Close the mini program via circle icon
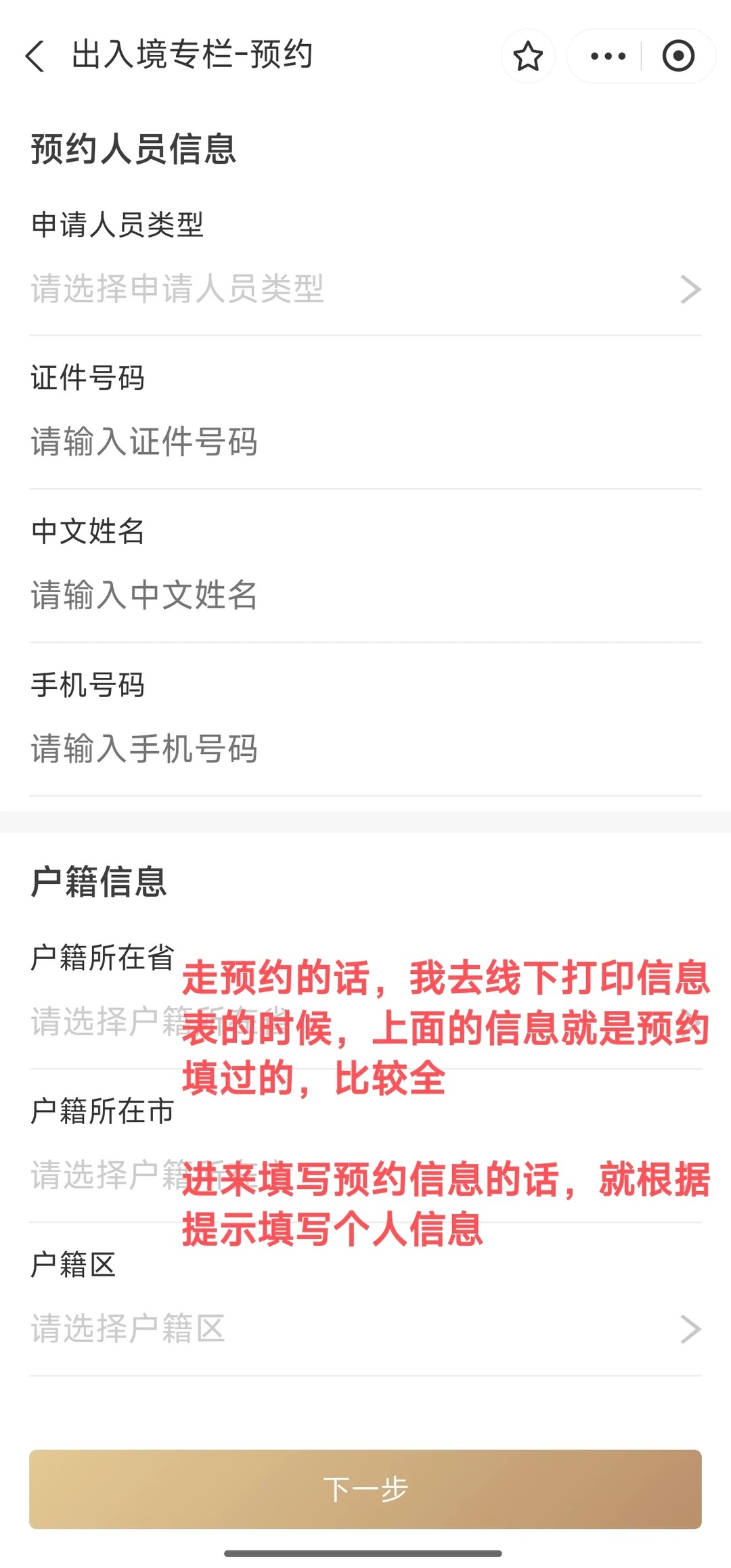 [678, 56]
